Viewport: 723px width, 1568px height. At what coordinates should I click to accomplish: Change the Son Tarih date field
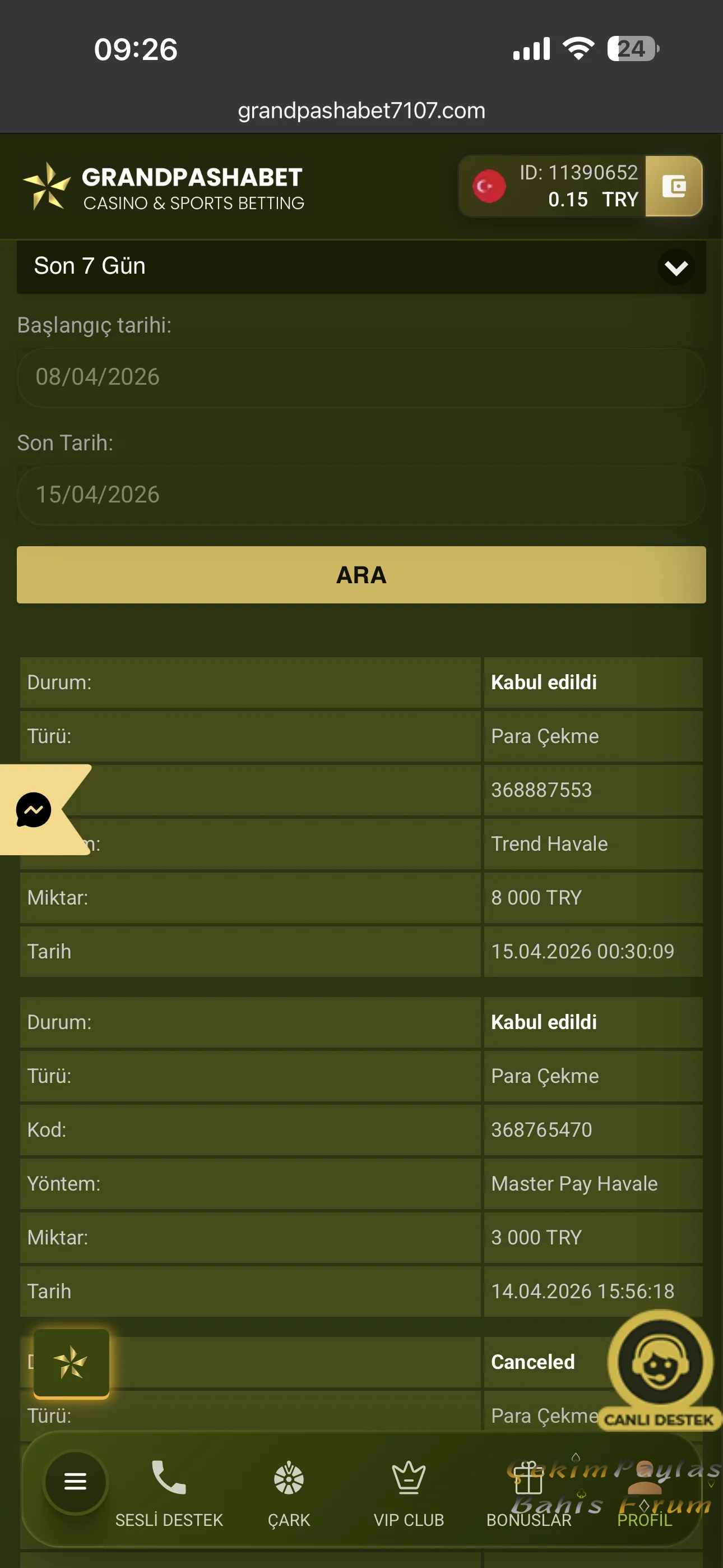(x=361, y=495)
